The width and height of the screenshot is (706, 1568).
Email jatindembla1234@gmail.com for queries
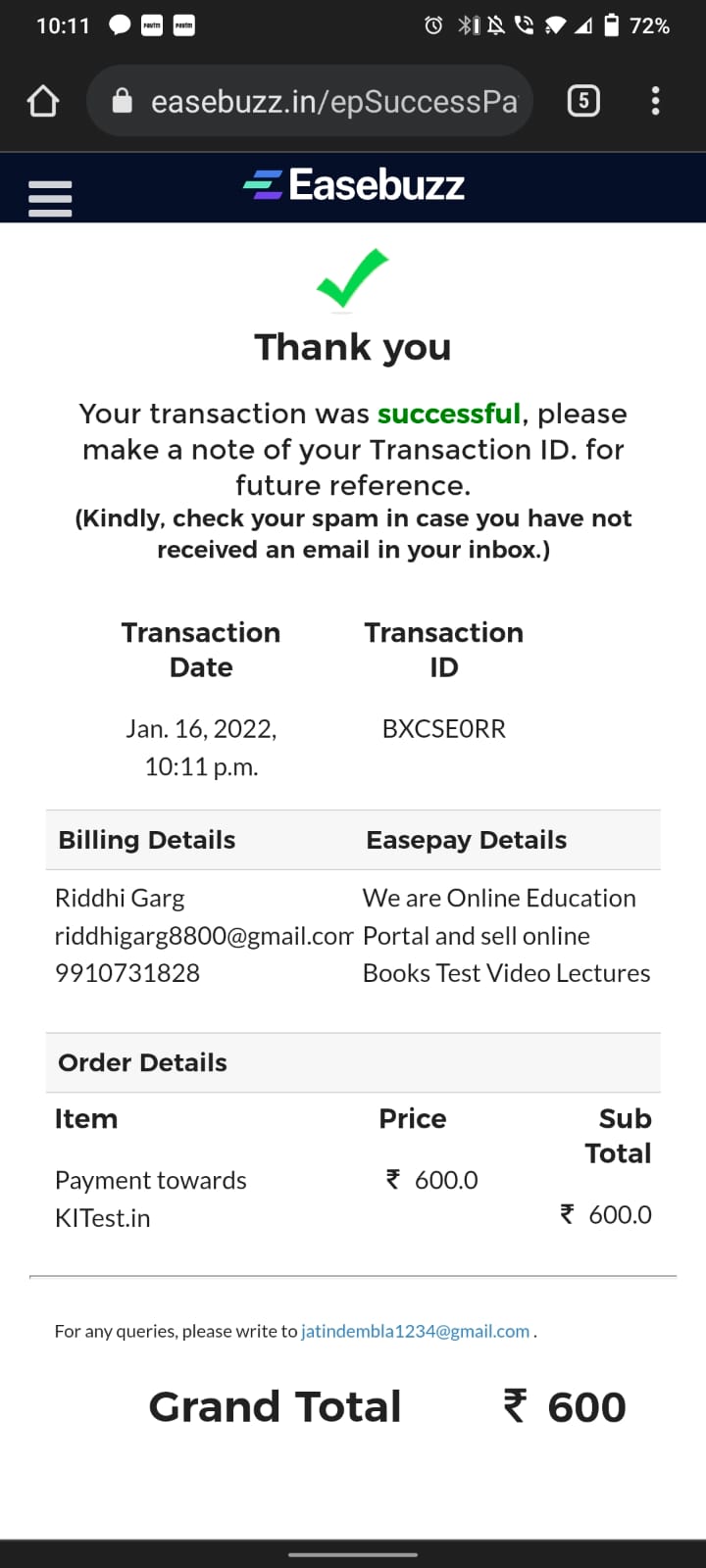[x=415, y=1331]
